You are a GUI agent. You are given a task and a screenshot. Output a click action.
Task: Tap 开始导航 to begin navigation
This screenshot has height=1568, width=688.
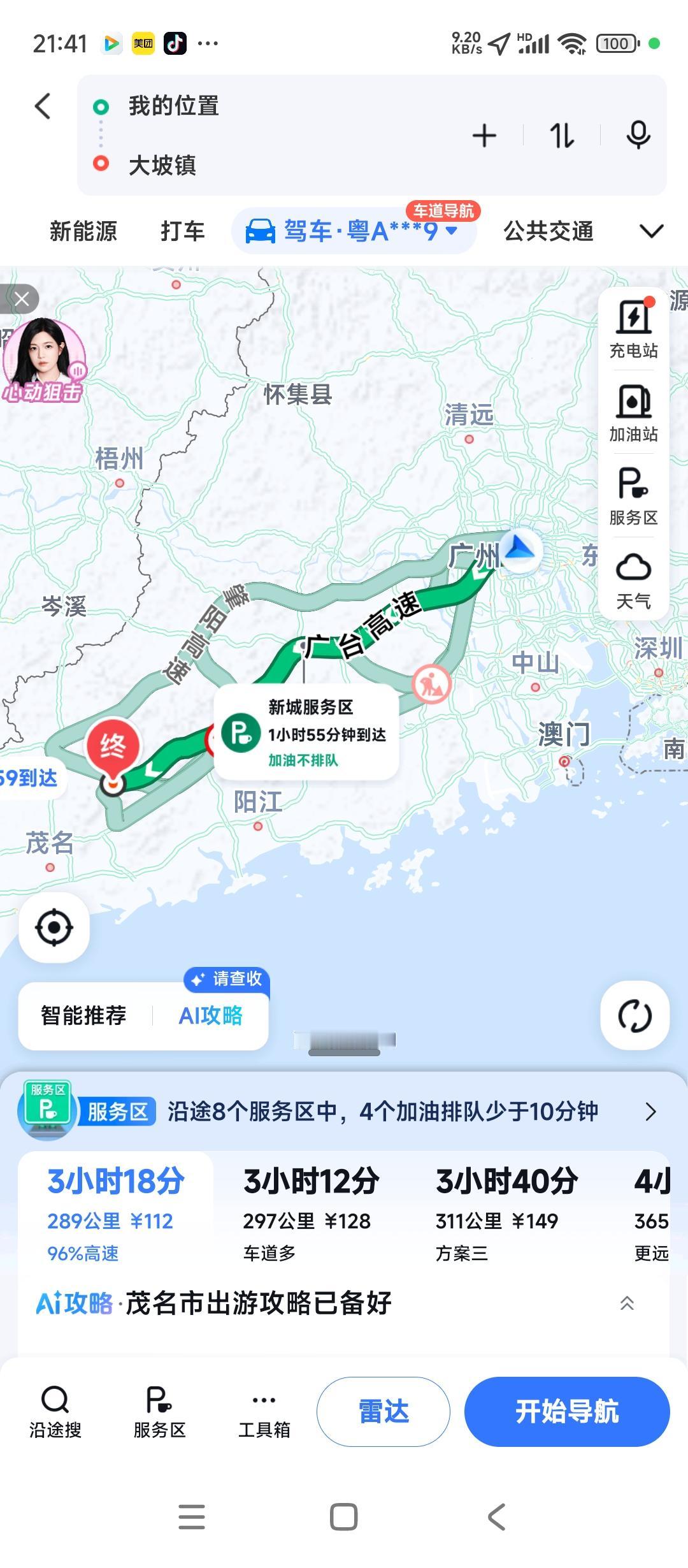pyautogui.click(x=566, y=1412)
